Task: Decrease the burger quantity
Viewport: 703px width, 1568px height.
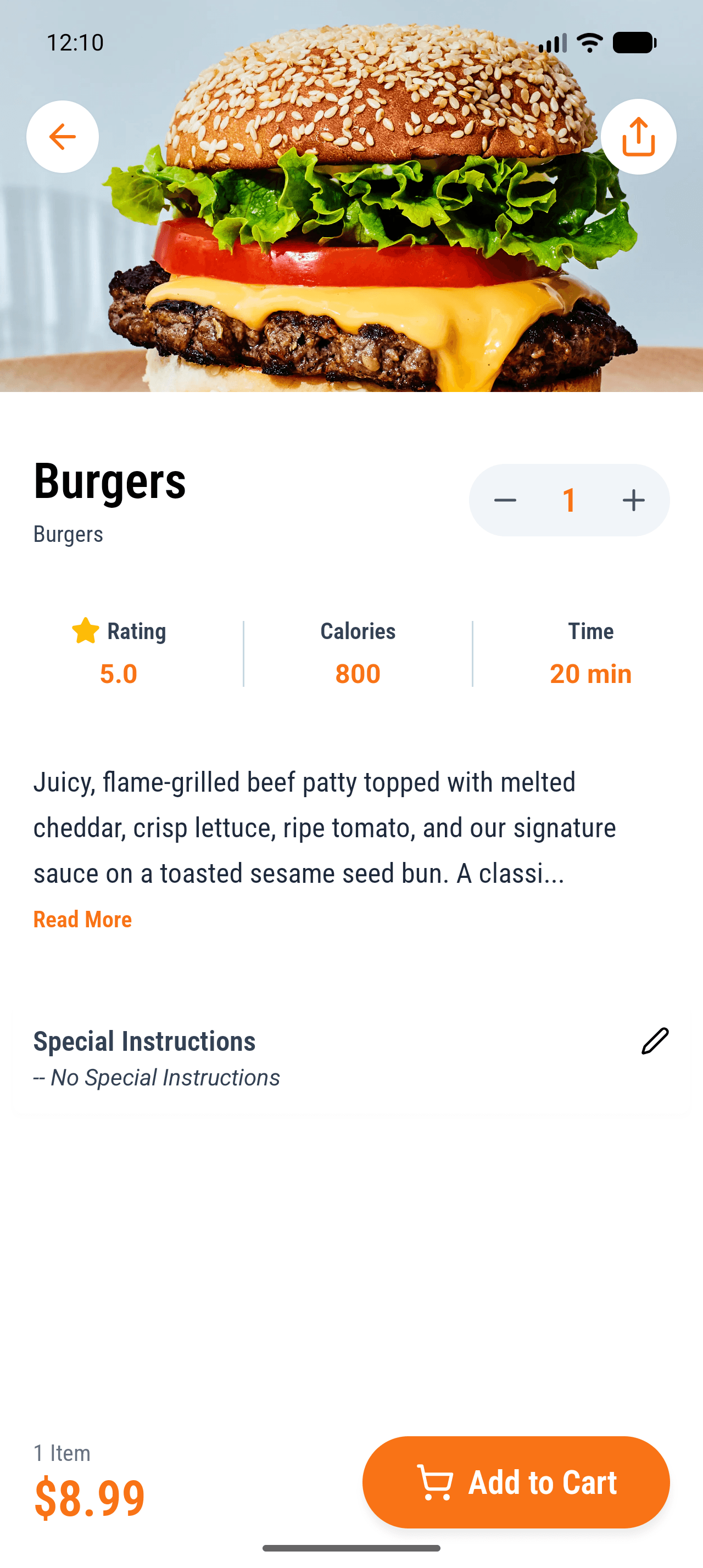Action: (x=505, y=500)
